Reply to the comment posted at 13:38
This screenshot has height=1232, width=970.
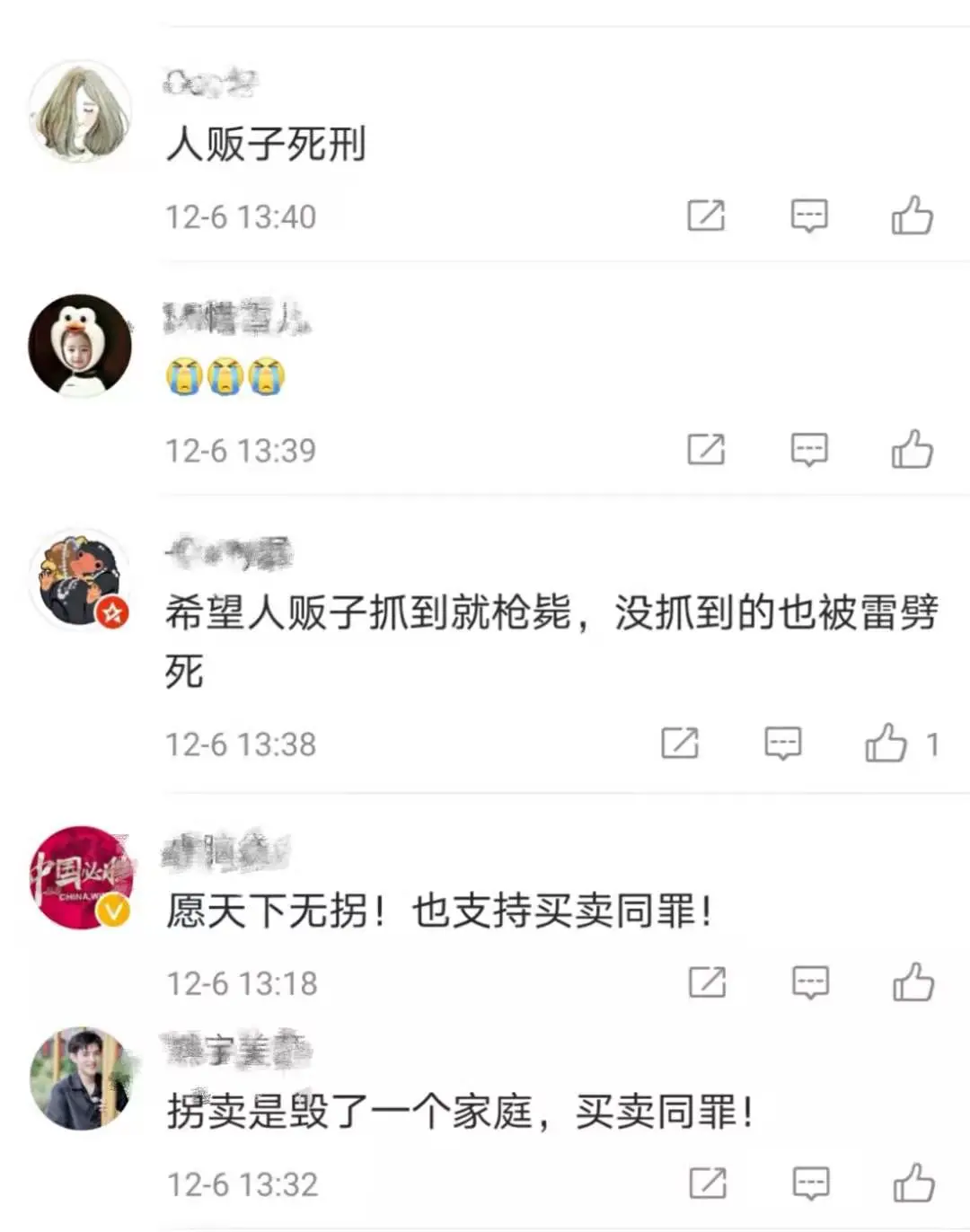click(x=782, y=744)
